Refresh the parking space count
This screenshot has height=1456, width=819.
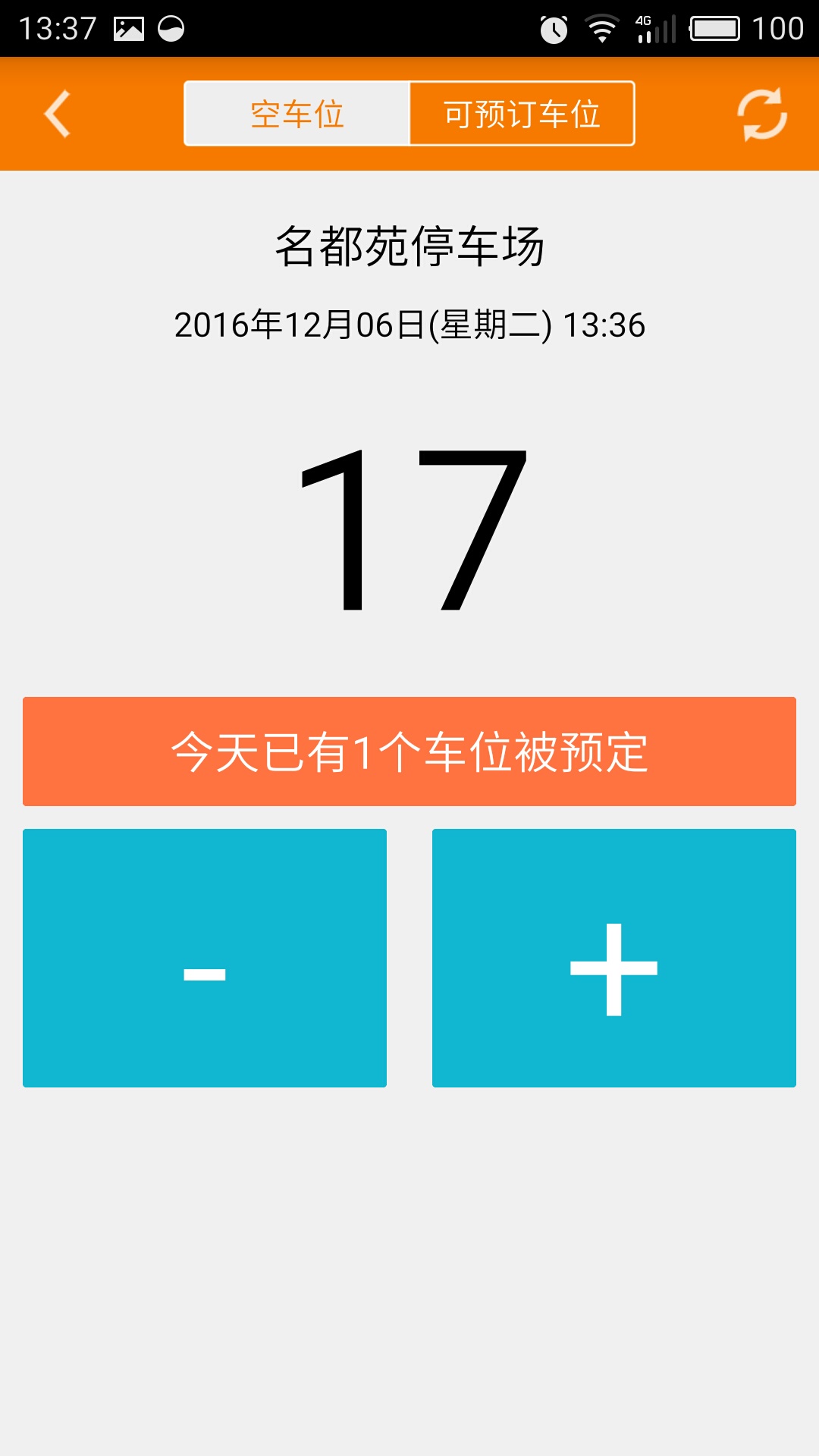[761, 114]
